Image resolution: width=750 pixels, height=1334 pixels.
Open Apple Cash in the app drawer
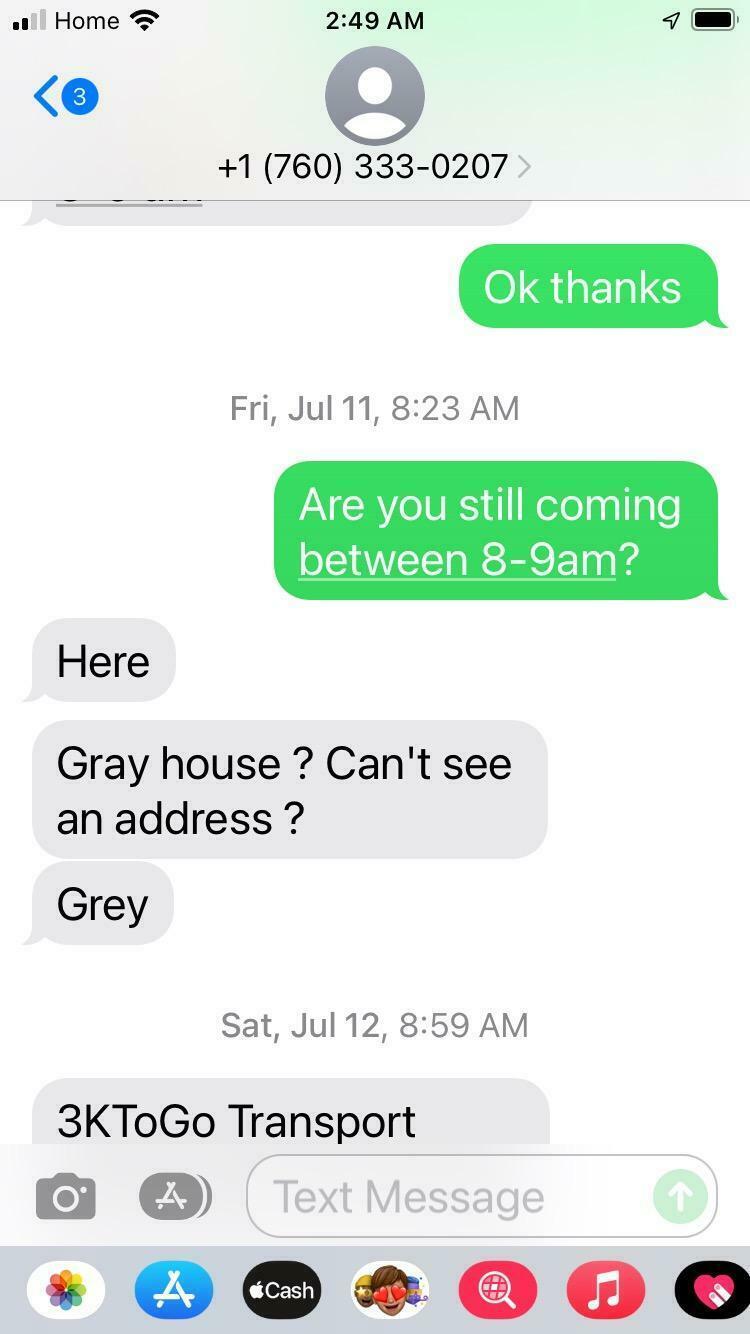pyautogui.click(x=282, y=1290)
